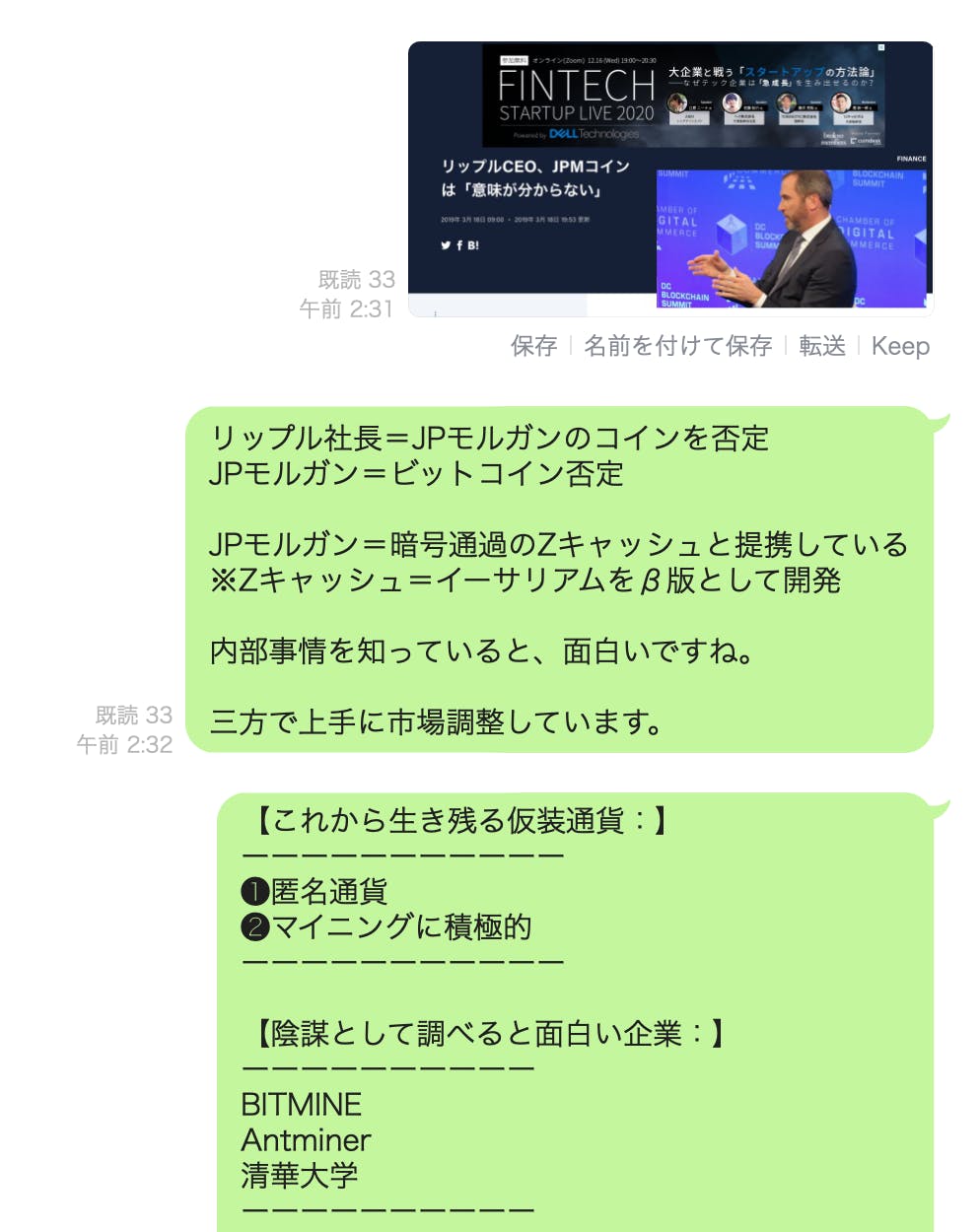Open the Ripple CEO article image
980x1232 pixels.
670,179
